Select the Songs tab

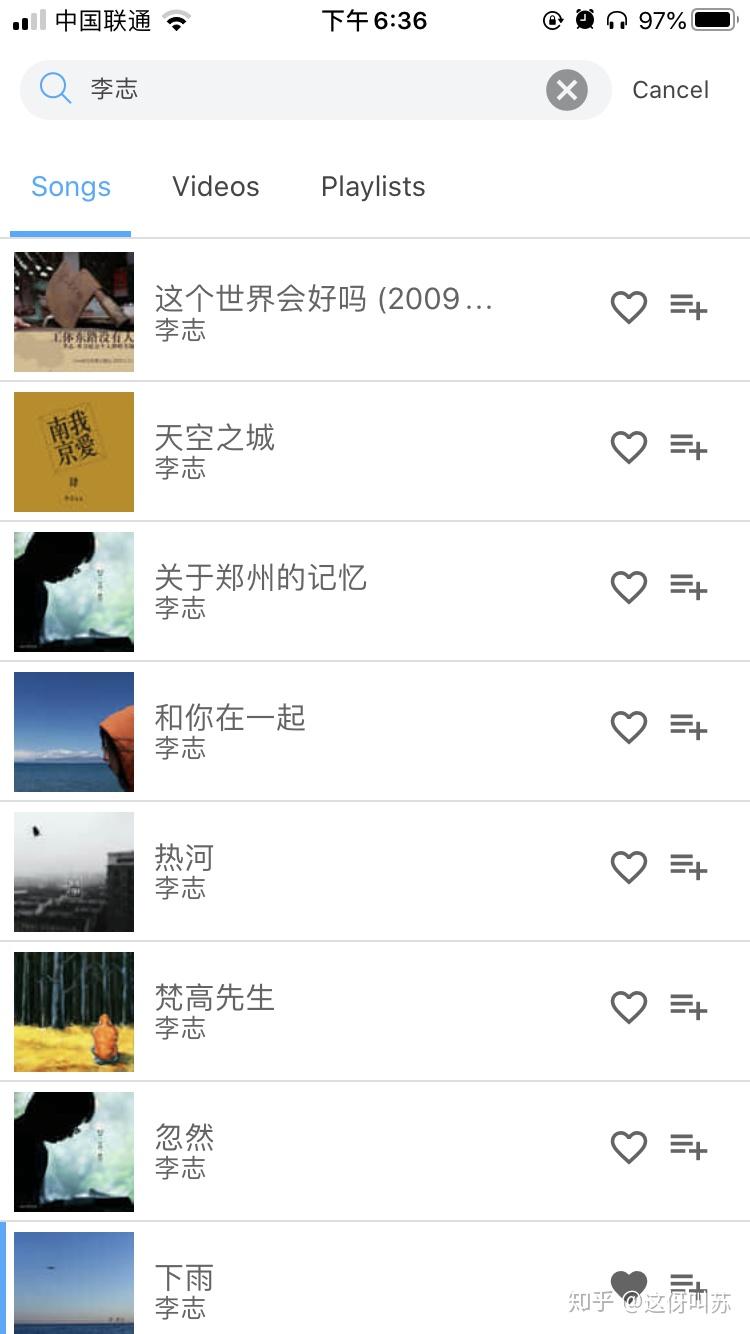click(x=71, y=187)
